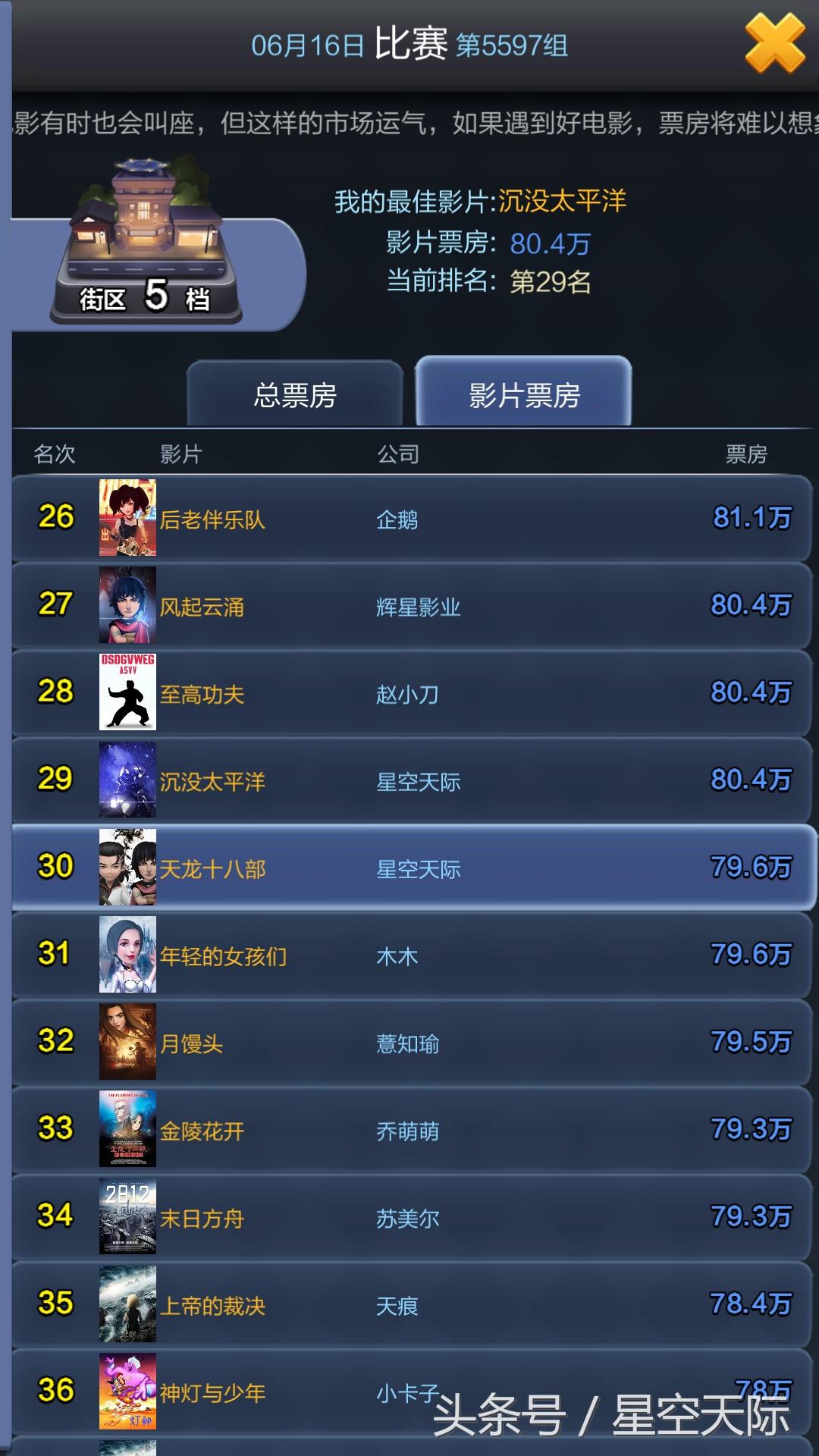Select the 金陵花开 film entry
The height and width of the screenshot is (1456, 819).
(x=412, y=1129)
